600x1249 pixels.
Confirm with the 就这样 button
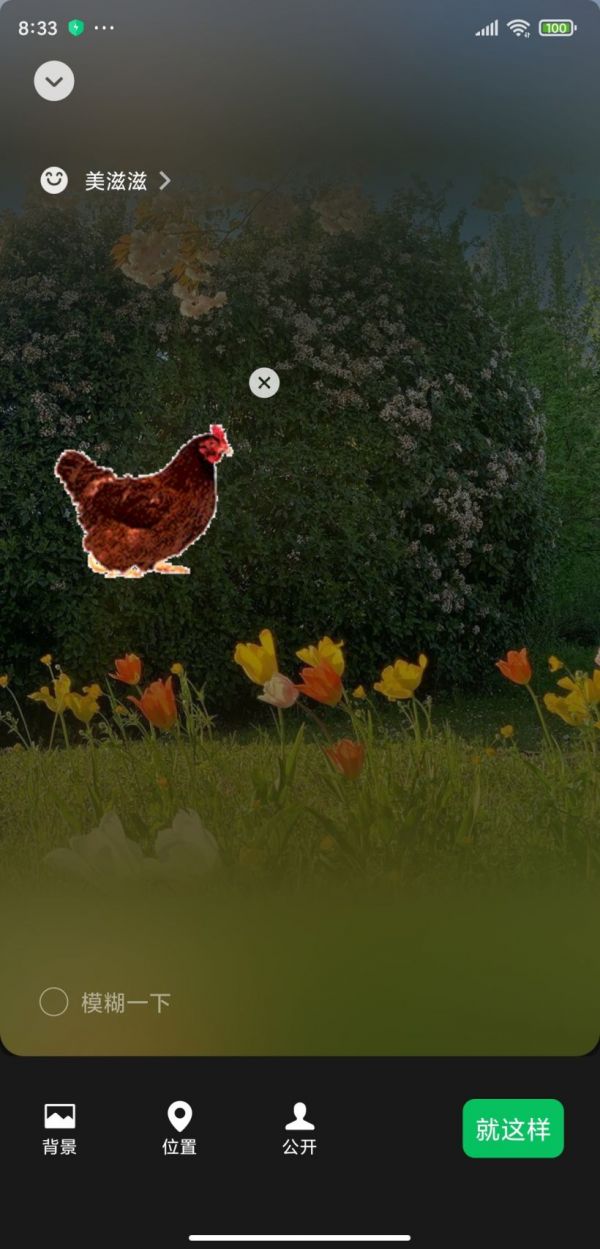(513, 1129)
